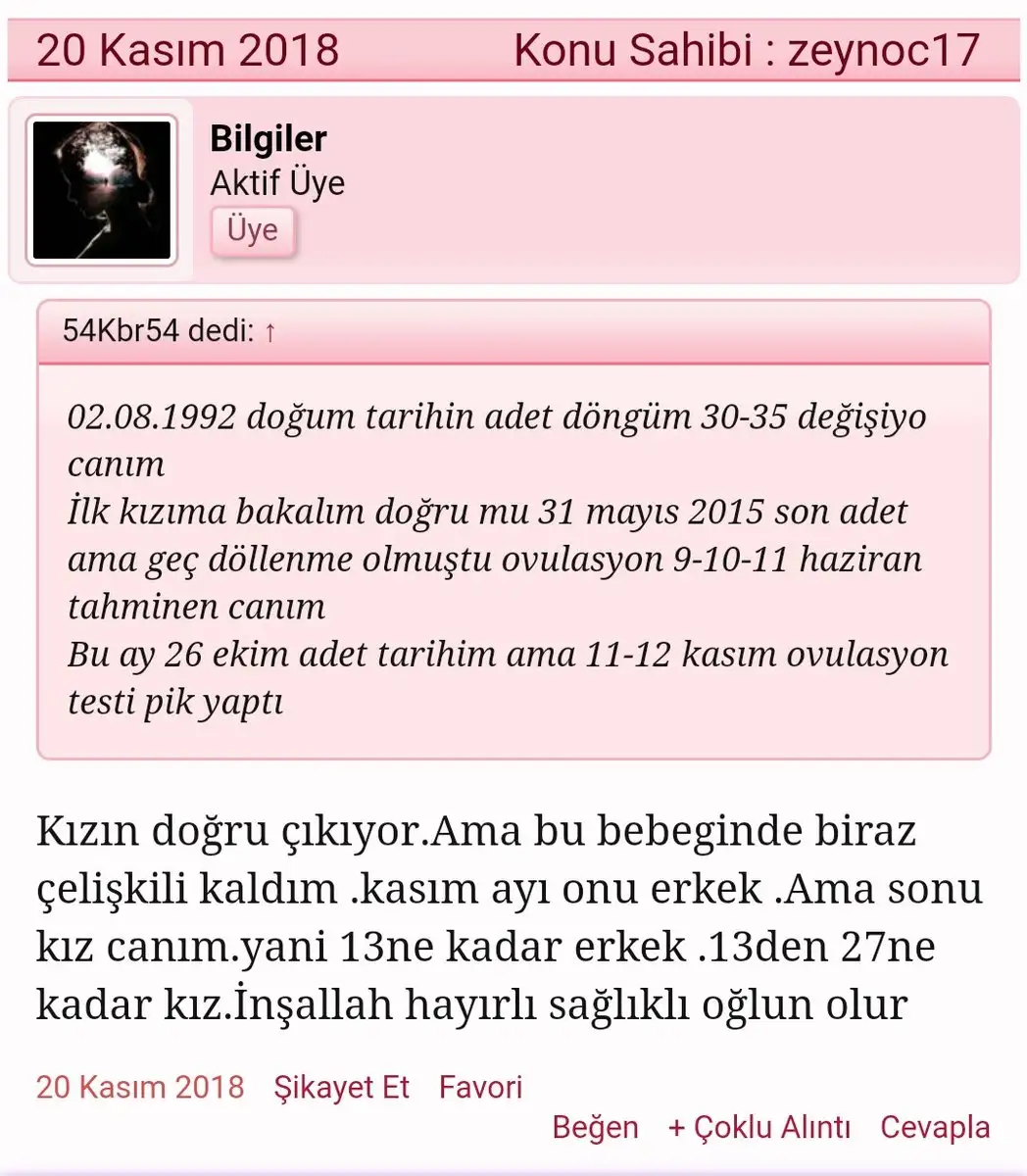Report this post with Şikayet Et
1027x1176 pixels.
pyautogui.click(x=341, y=1087)
